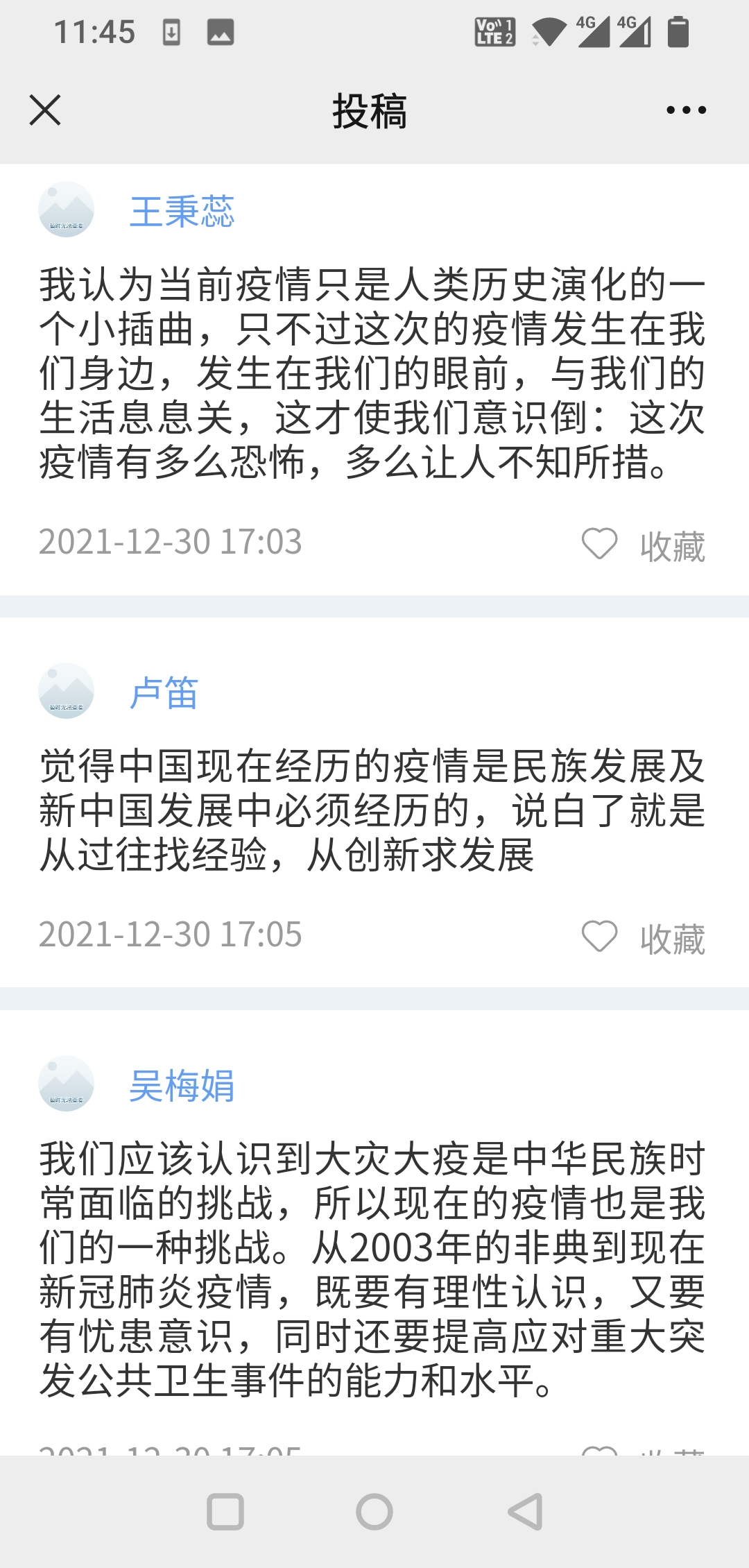The width and height of the screenshot is (749, 1568).
Task: Go to the system home screen
Action: tap(374, 1511)
